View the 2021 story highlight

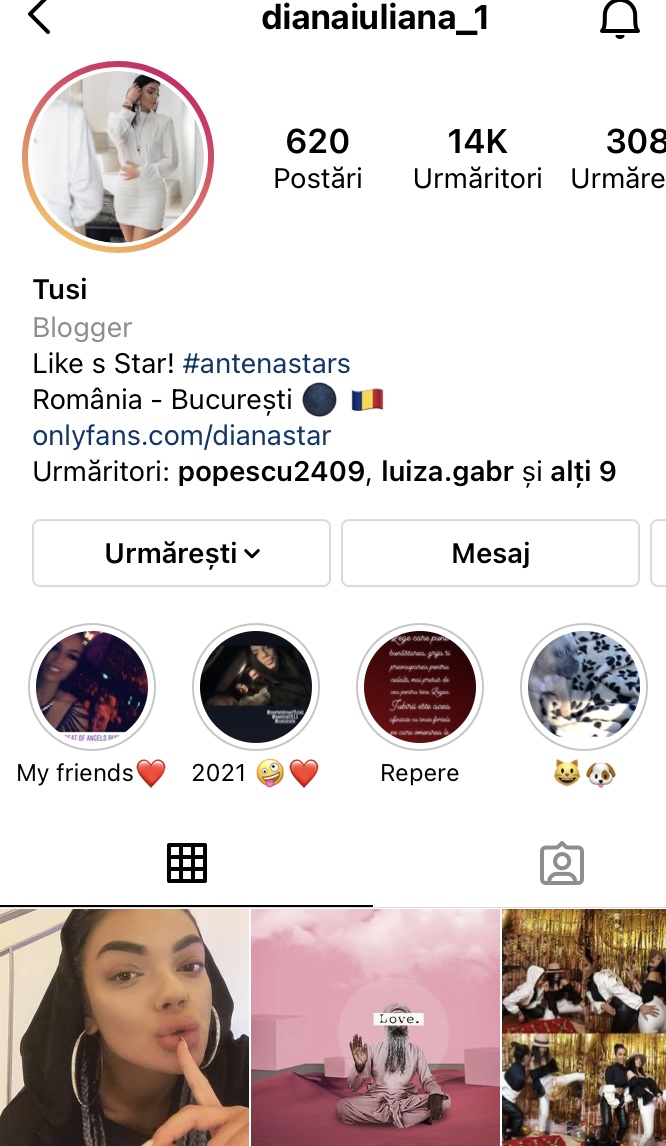point(256,687)
